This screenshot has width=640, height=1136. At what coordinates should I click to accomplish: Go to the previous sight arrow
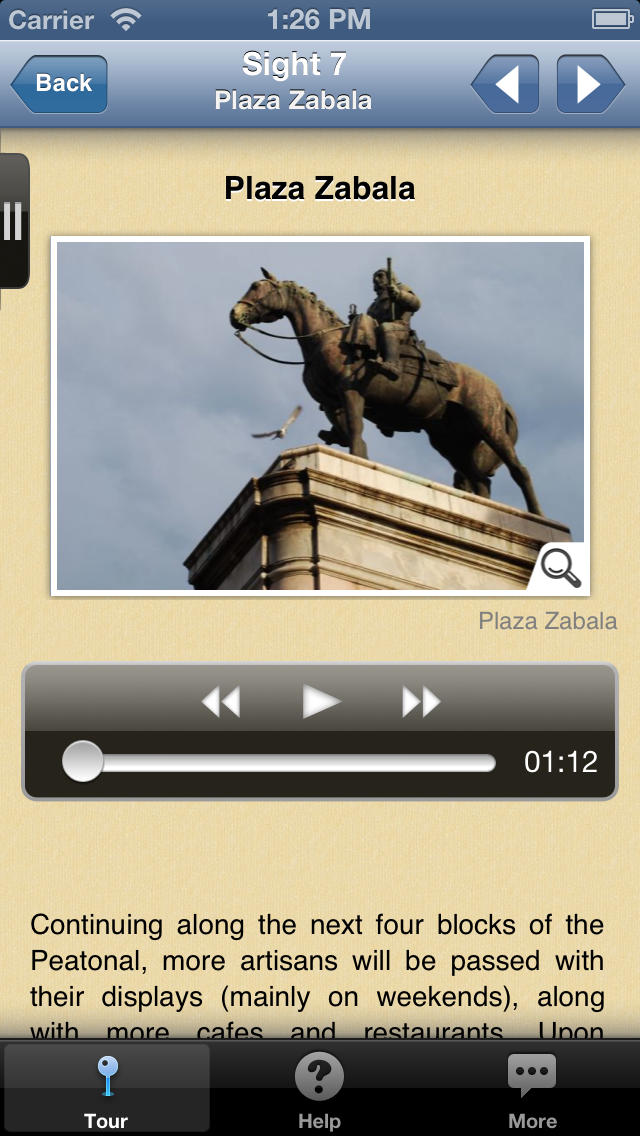505,84
